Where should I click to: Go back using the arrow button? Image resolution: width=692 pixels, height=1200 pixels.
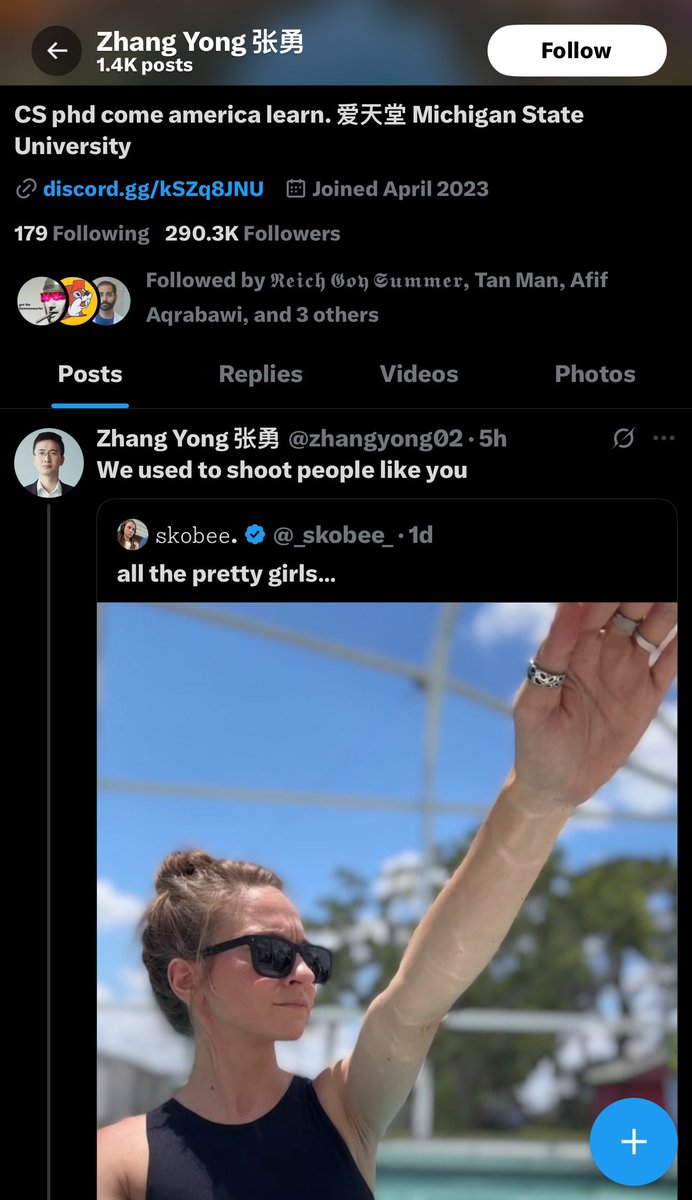56,51
